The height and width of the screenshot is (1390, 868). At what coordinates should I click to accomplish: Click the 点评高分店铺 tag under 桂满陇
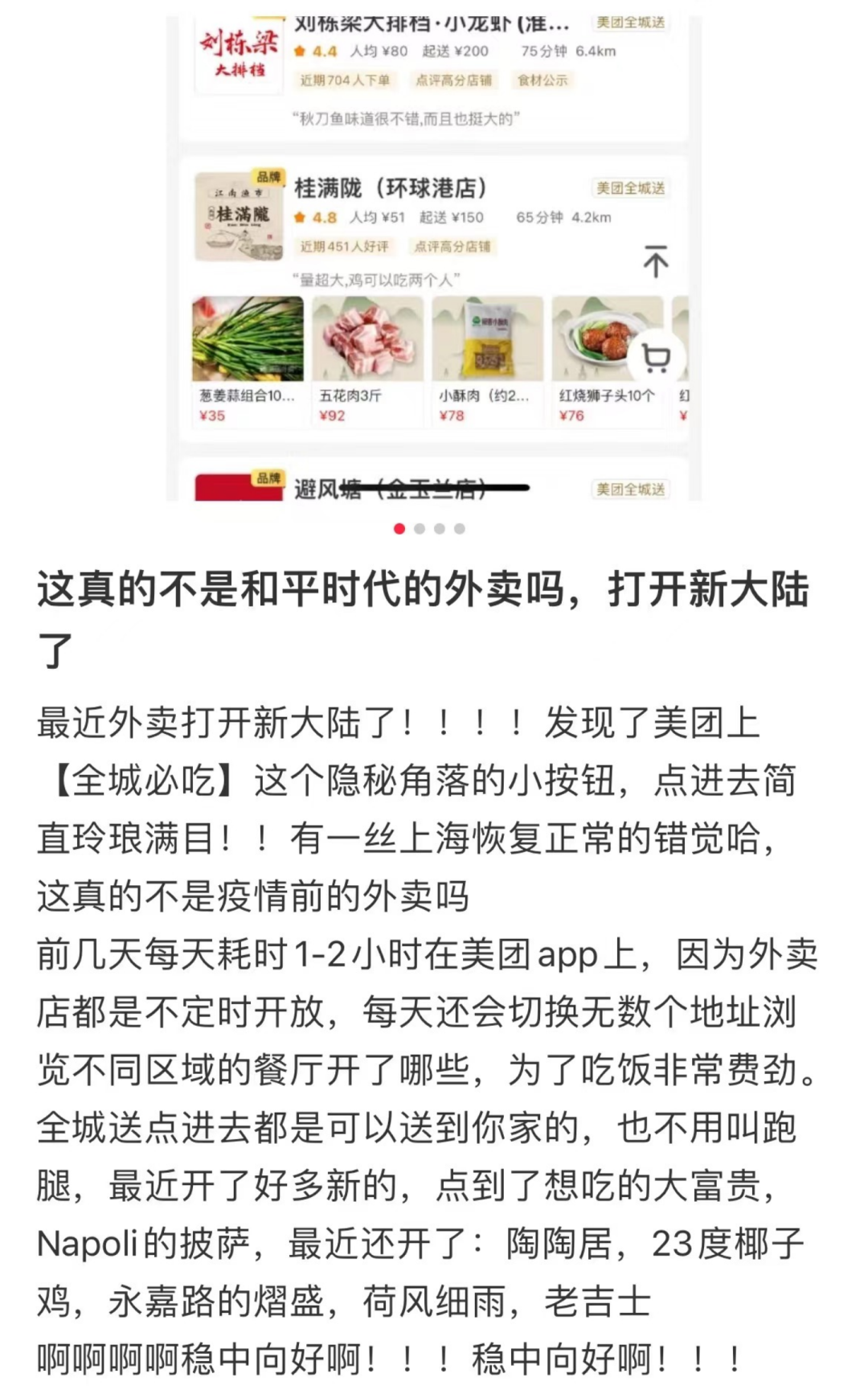click(451, 247)
